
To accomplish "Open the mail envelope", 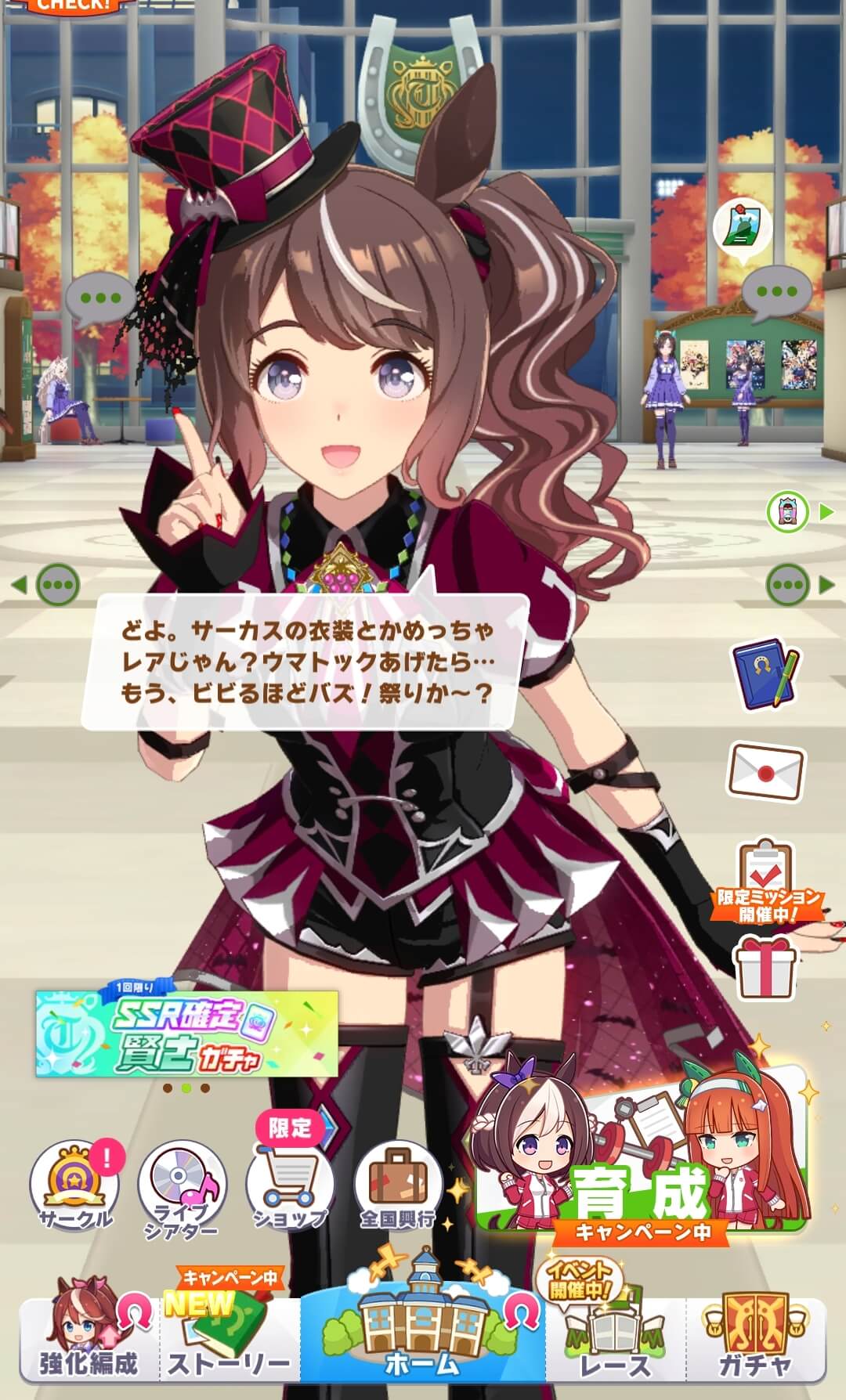I will [766, 770].
